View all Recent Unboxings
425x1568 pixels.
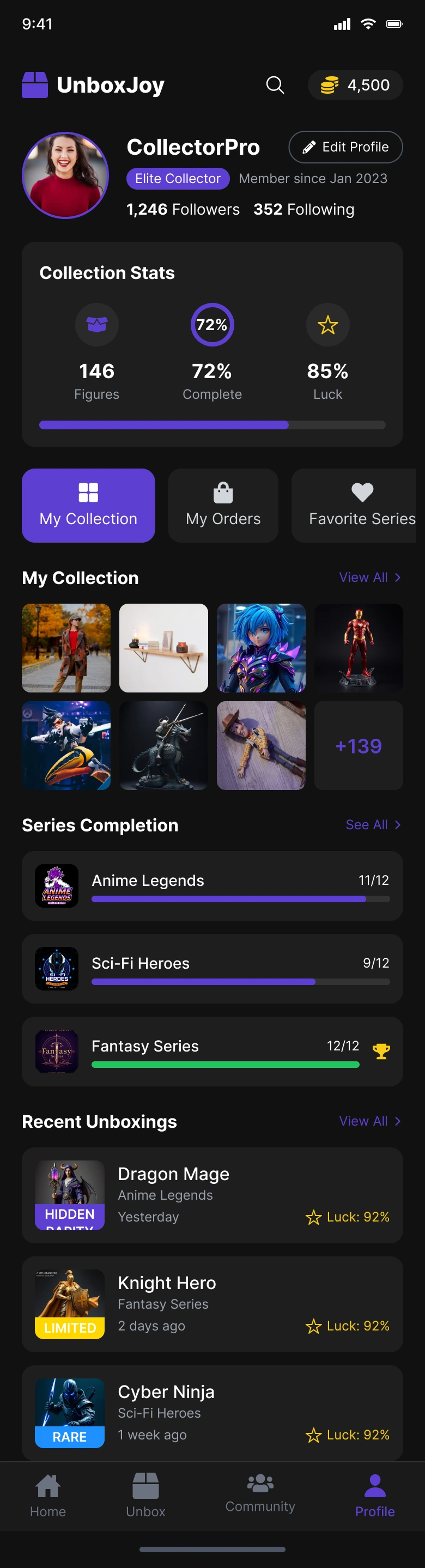[369, 1121]
